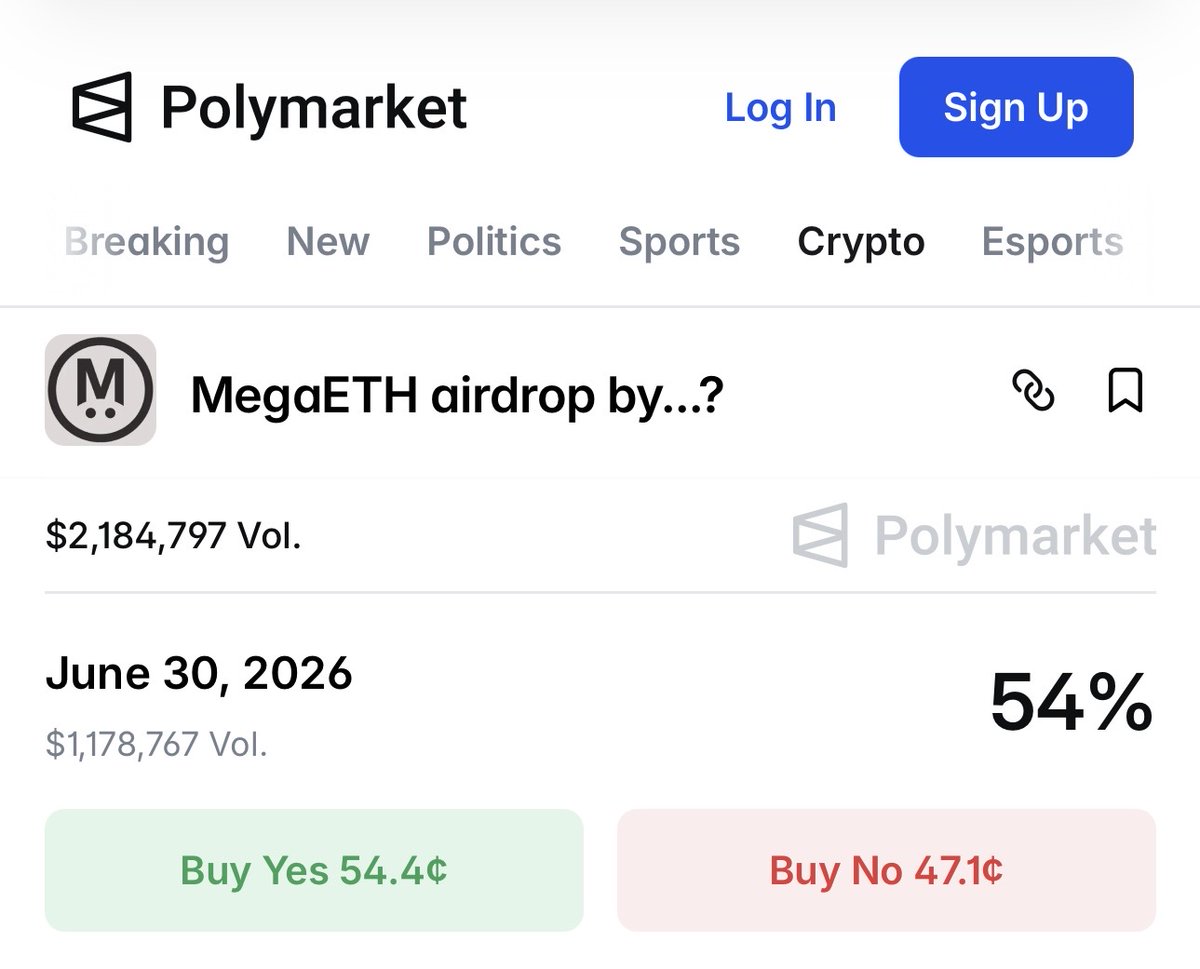Go to the Esports tab
Viewport: 1200px width, 969px height.
point(1052,242)
